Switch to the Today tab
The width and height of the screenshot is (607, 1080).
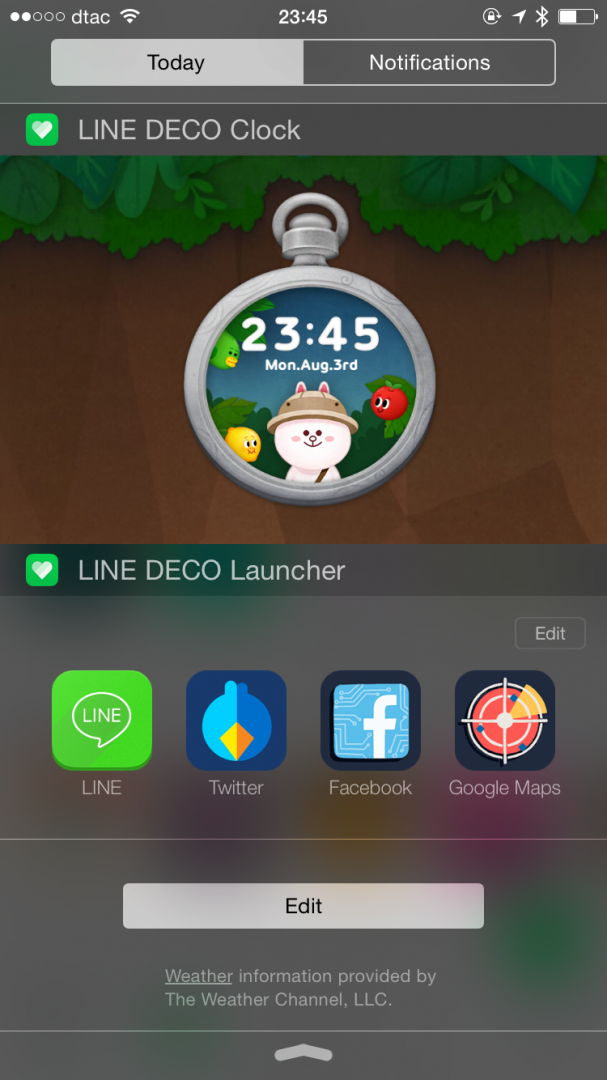pos(177,63)
